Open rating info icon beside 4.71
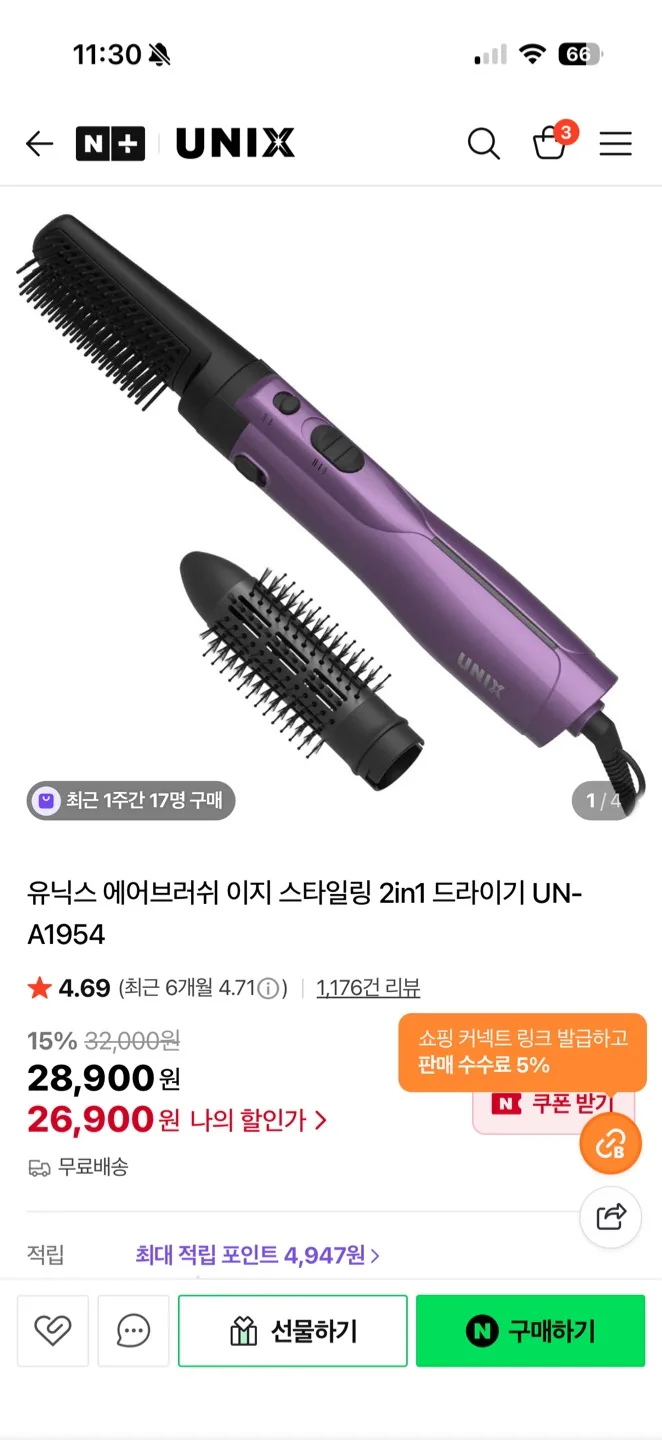This screenshot has width=662, height=1440. click(x=268, y=989)
